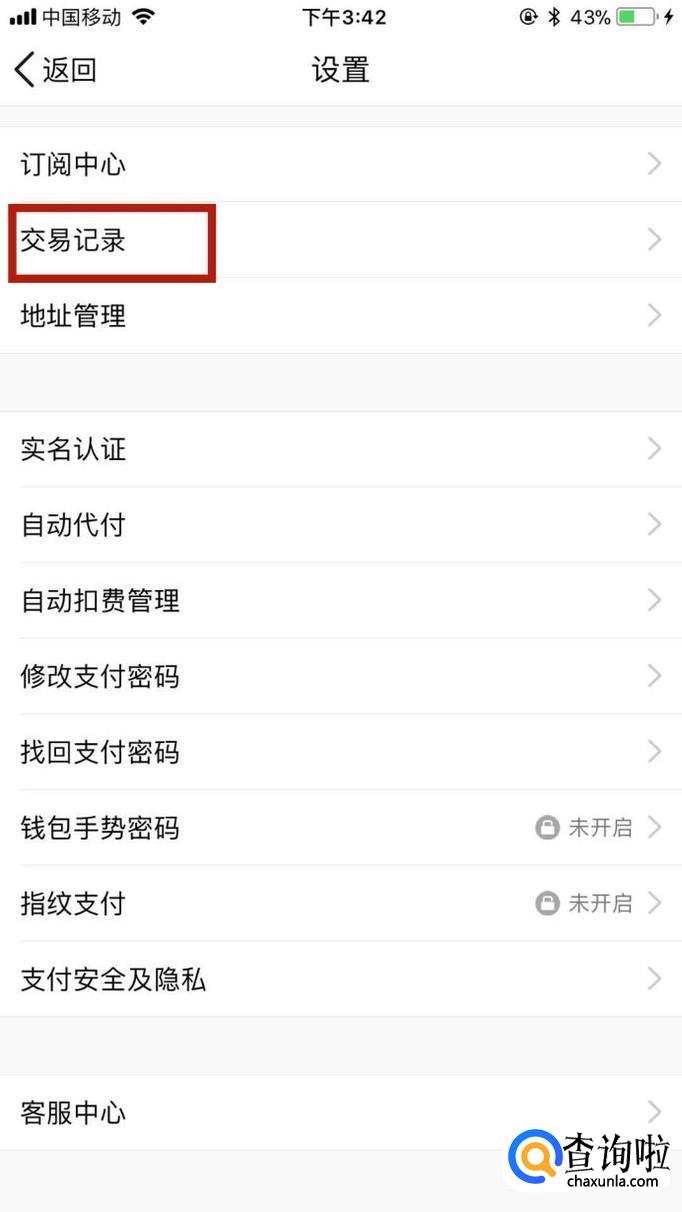
Task: Select 找回支付密码 option
Action: coord(341,752)
